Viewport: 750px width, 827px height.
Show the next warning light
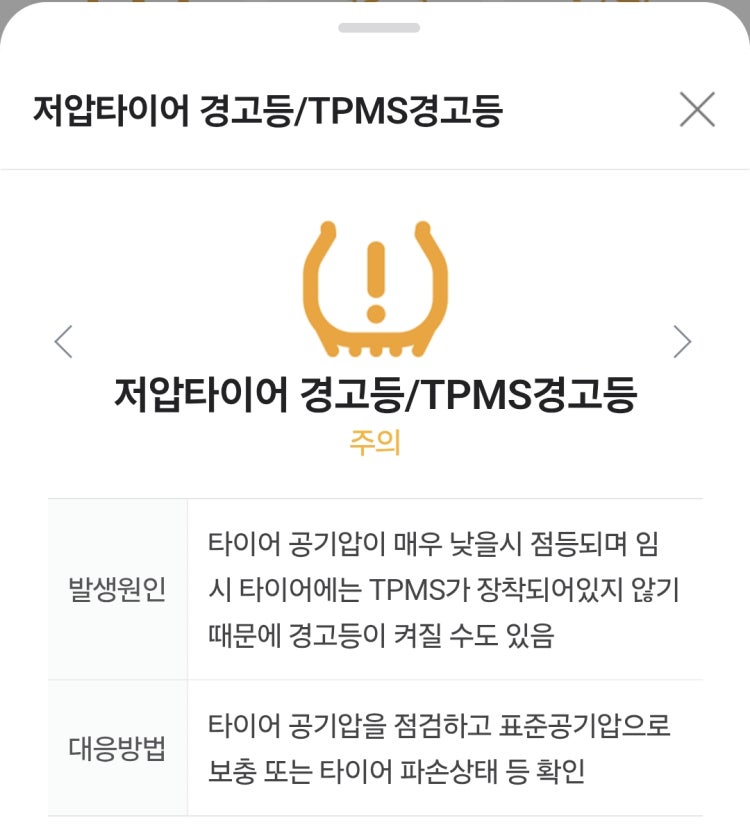[682, 342]
